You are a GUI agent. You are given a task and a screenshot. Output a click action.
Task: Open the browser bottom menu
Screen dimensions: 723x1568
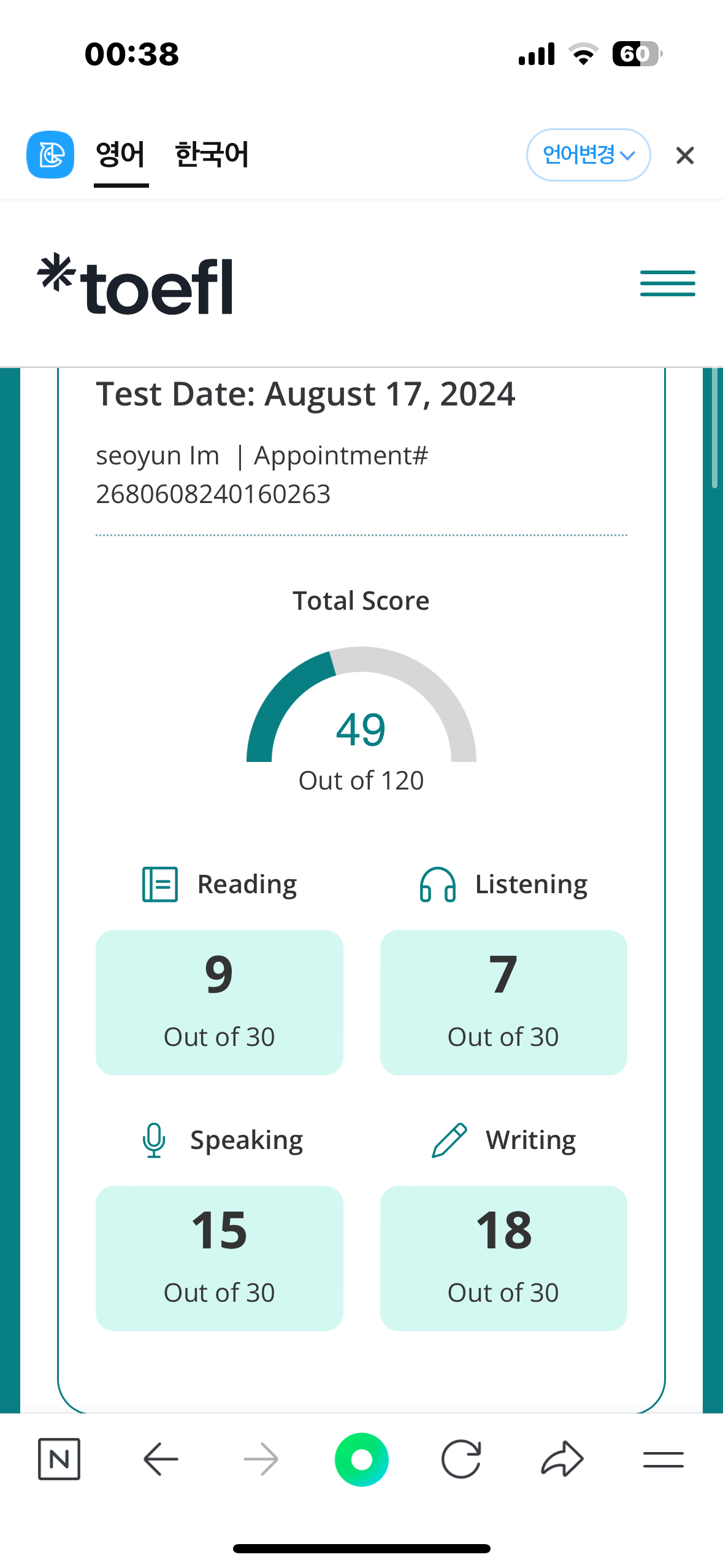coord(663,1459)
